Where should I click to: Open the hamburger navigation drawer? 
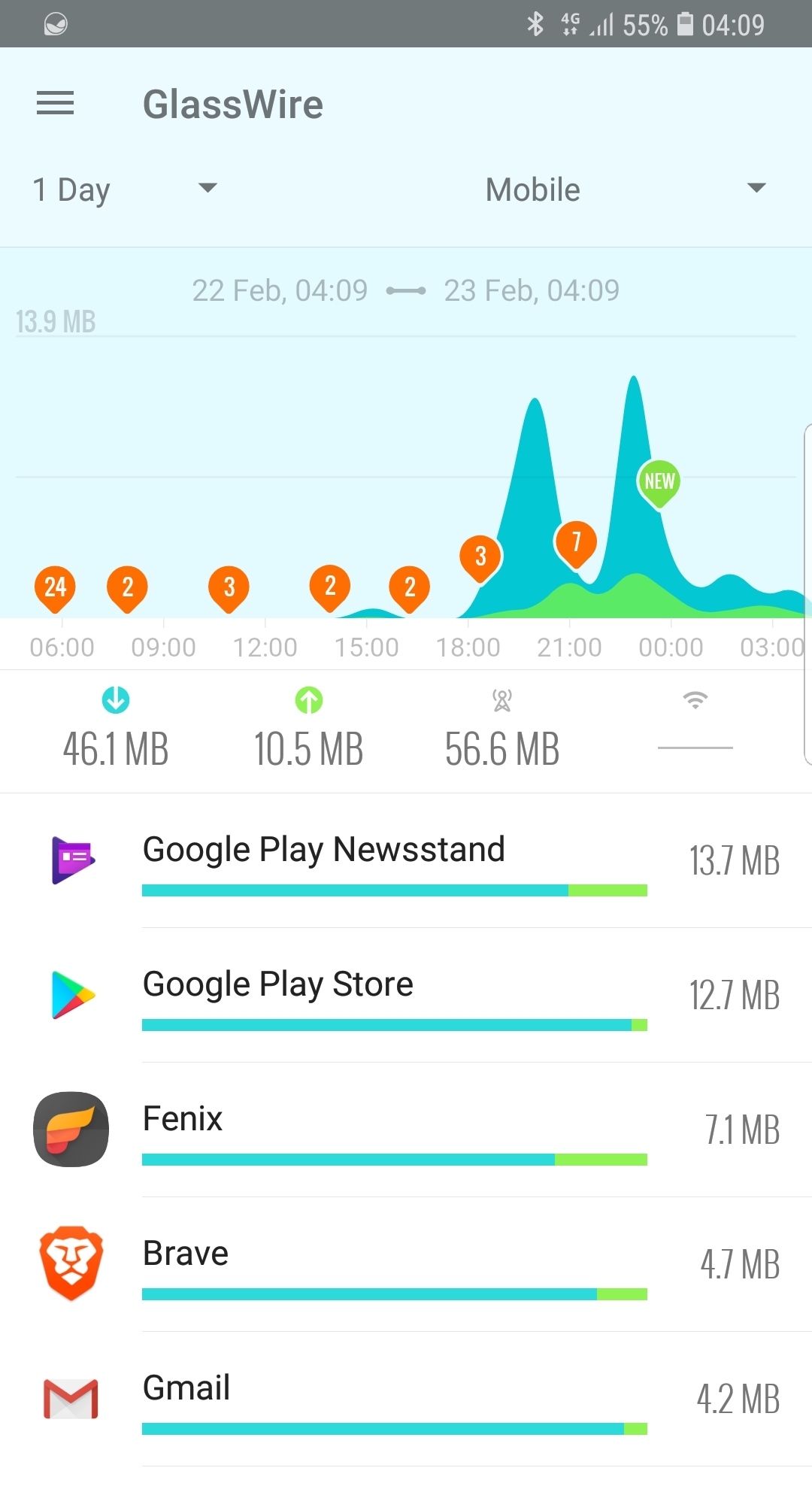click(56, 104)
